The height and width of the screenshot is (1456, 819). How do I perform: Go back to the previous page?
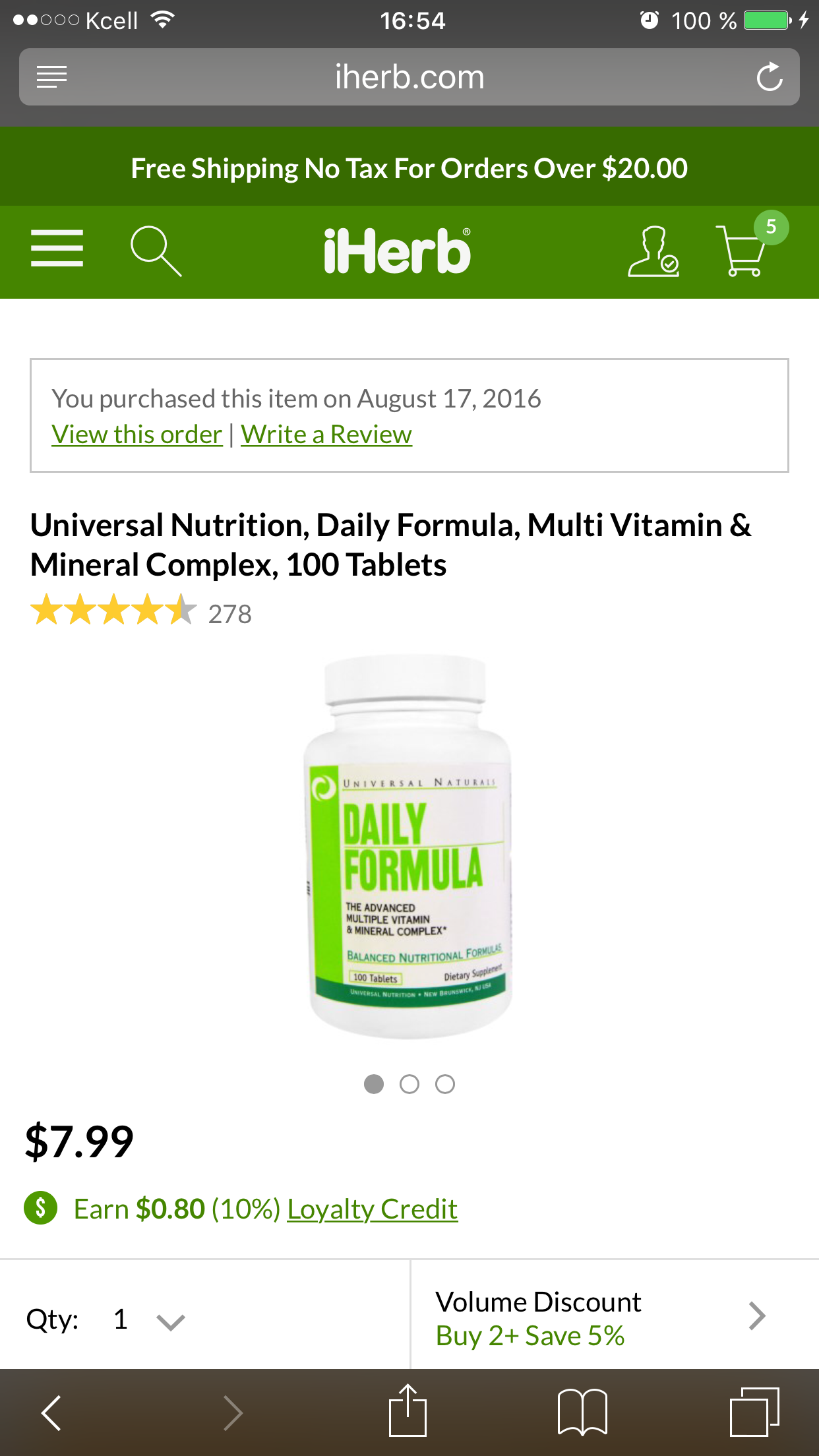[x=51, y=1412]
